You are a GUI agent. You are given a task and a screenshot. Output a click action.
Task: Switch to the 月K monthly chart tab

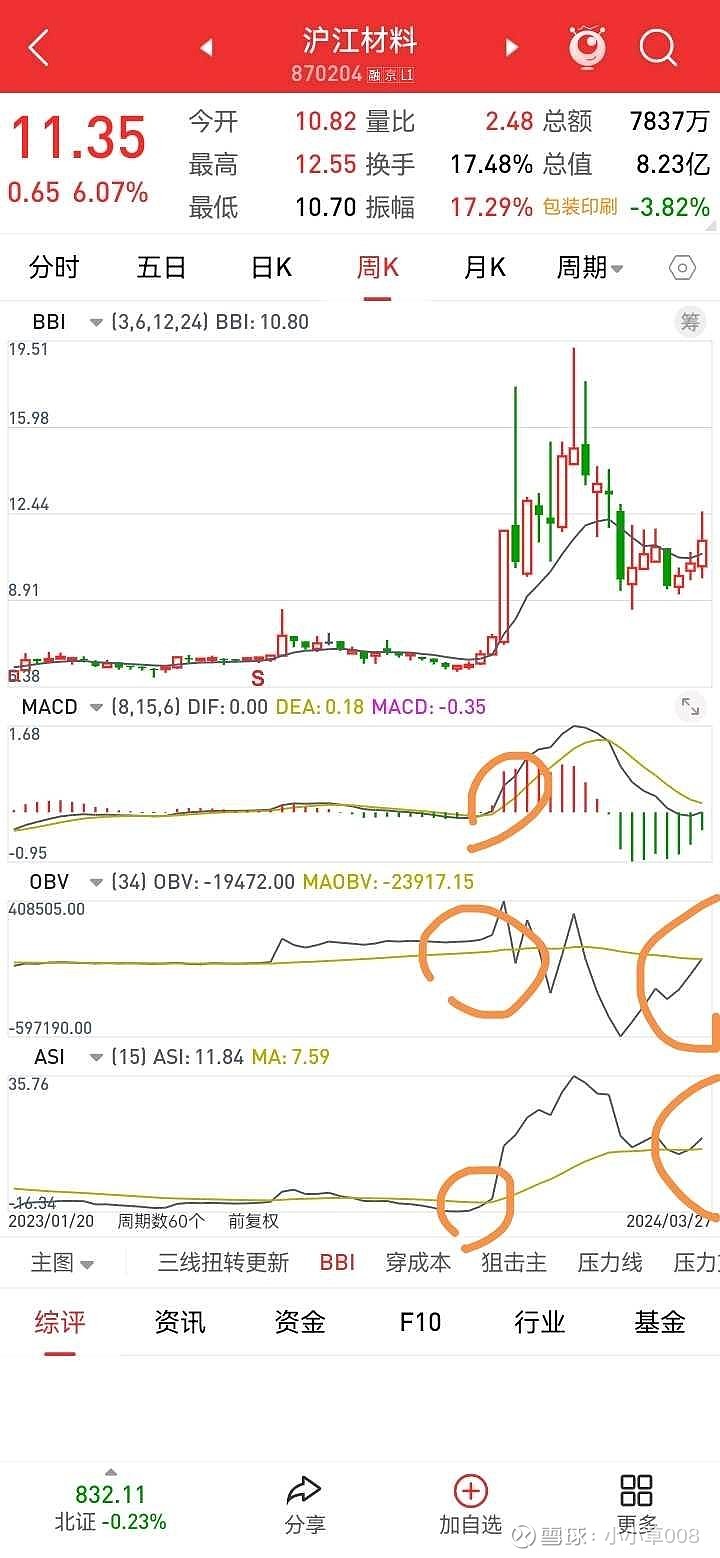[484, 267]
